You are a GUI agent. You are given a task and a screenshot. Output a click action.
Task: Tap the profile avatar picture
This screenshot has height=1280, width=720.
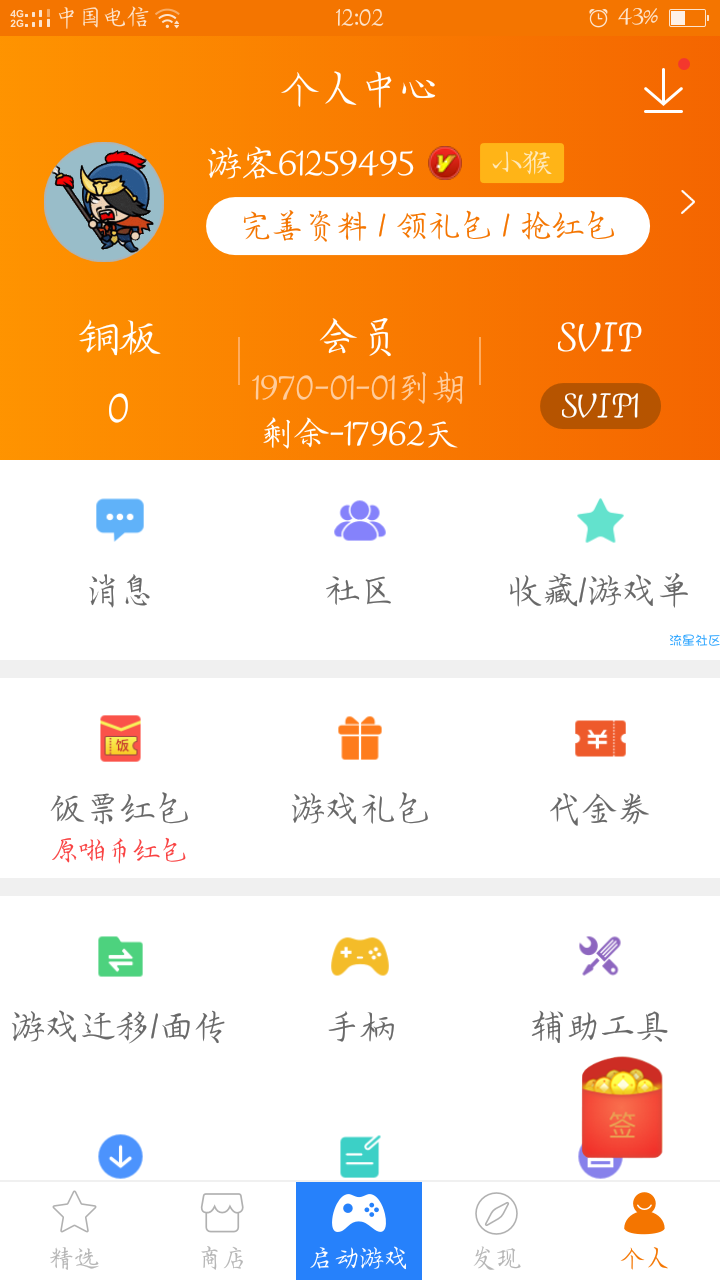(104, 201)
